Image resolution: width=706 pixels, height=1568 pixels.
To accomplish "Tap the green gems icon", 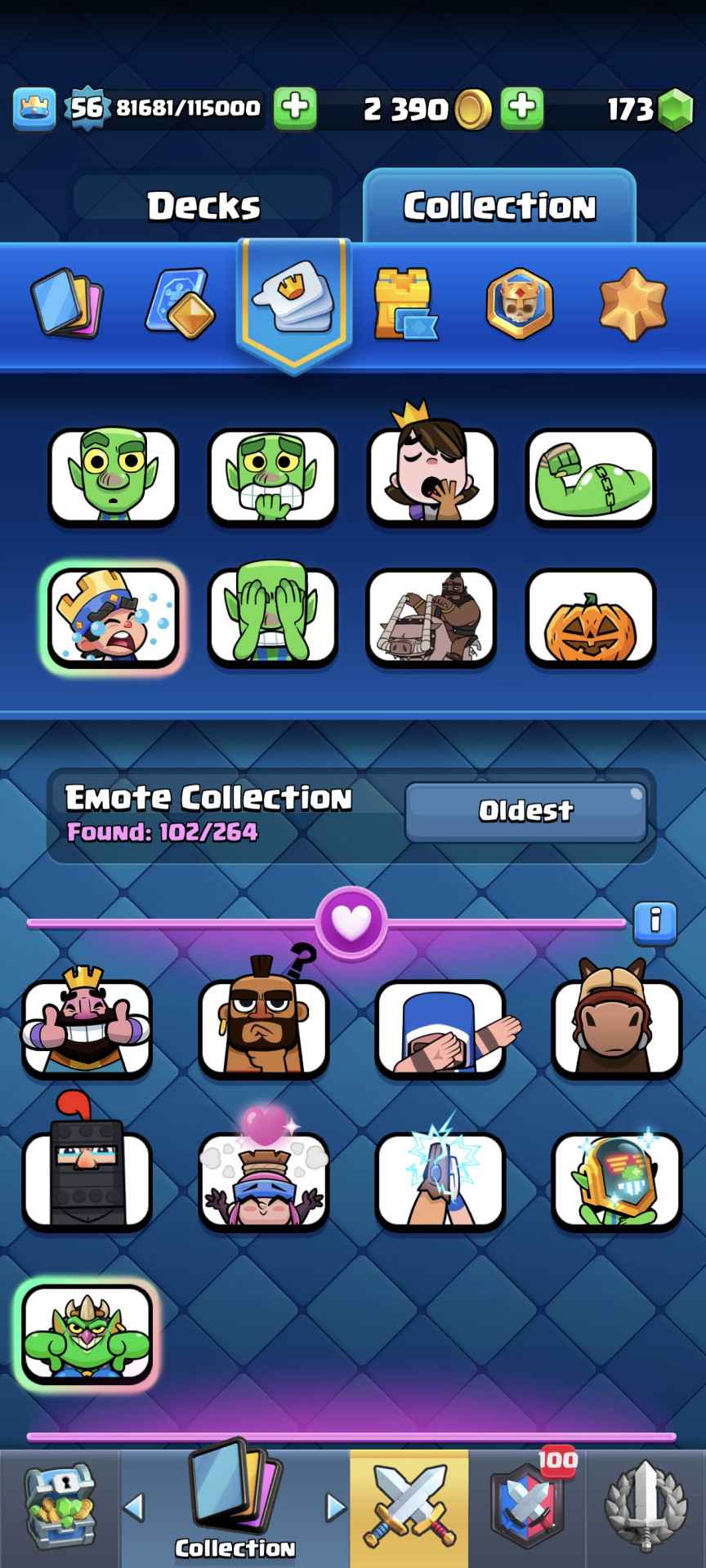I will coord(674,110).
